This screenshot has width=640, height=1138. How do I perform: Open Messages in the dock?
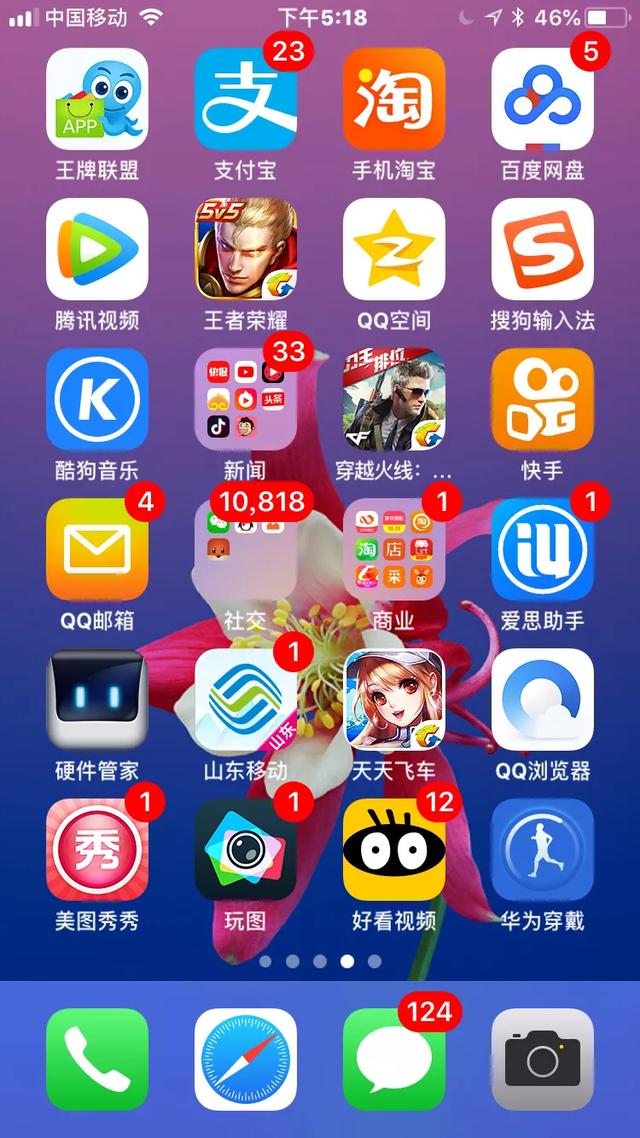point(394,1059)
